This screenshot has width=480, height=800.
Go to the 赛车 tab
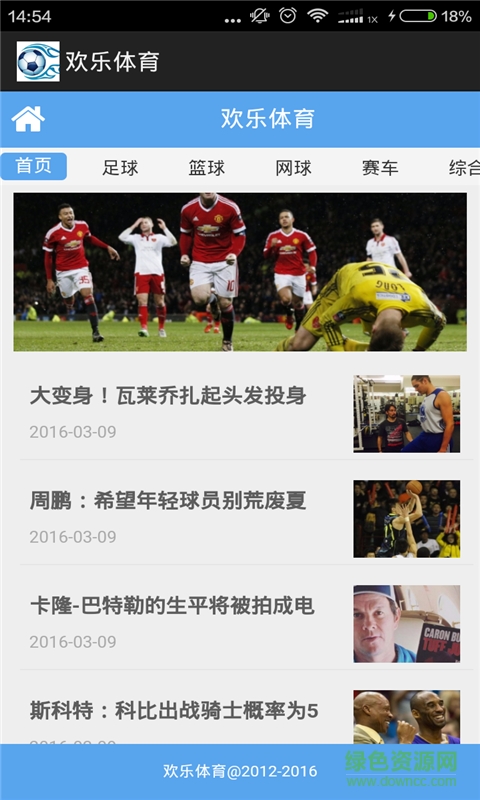[x=380, y=167]
